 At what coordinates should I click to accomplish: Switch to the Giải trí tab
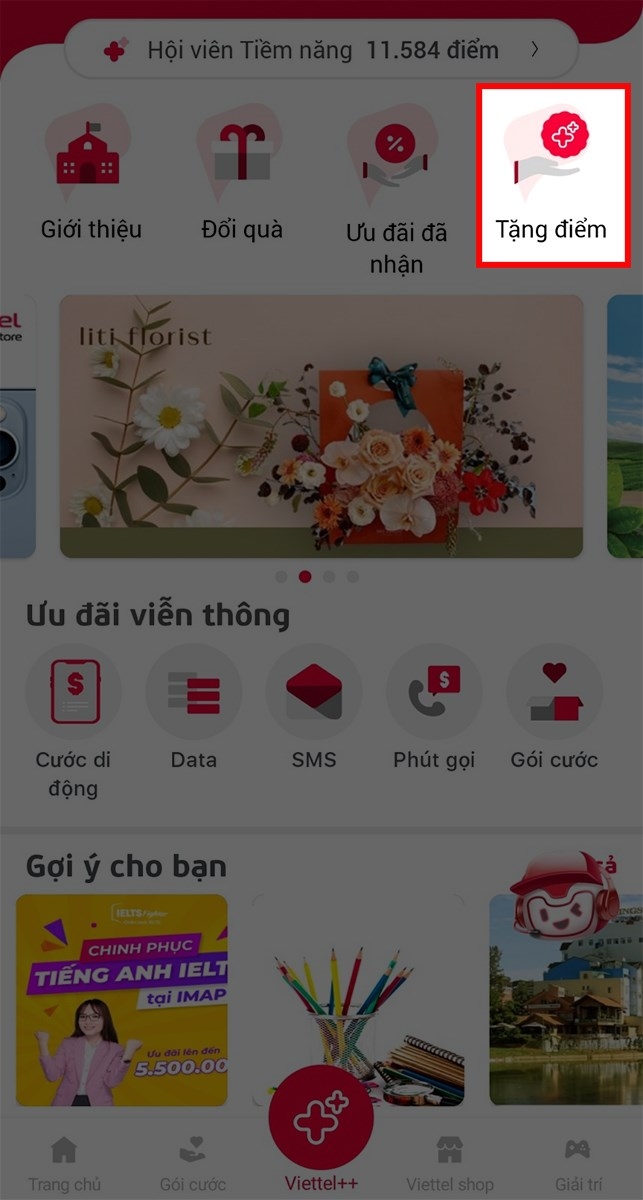pyautogui.click(x=577, y=1164)
